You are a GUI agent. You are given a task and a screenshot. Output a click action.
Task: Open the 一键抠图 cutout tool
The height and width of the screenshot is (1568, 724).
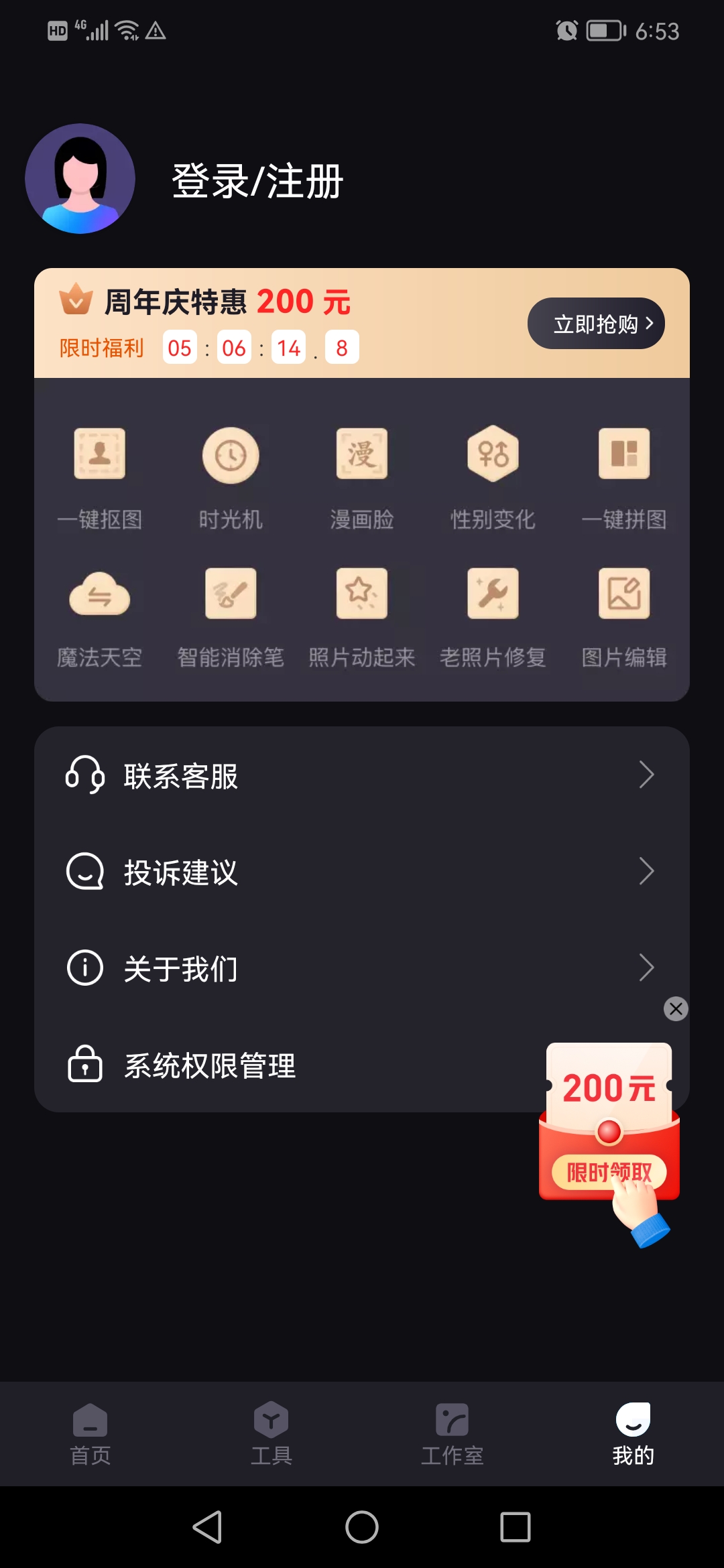tap(99, 476)
